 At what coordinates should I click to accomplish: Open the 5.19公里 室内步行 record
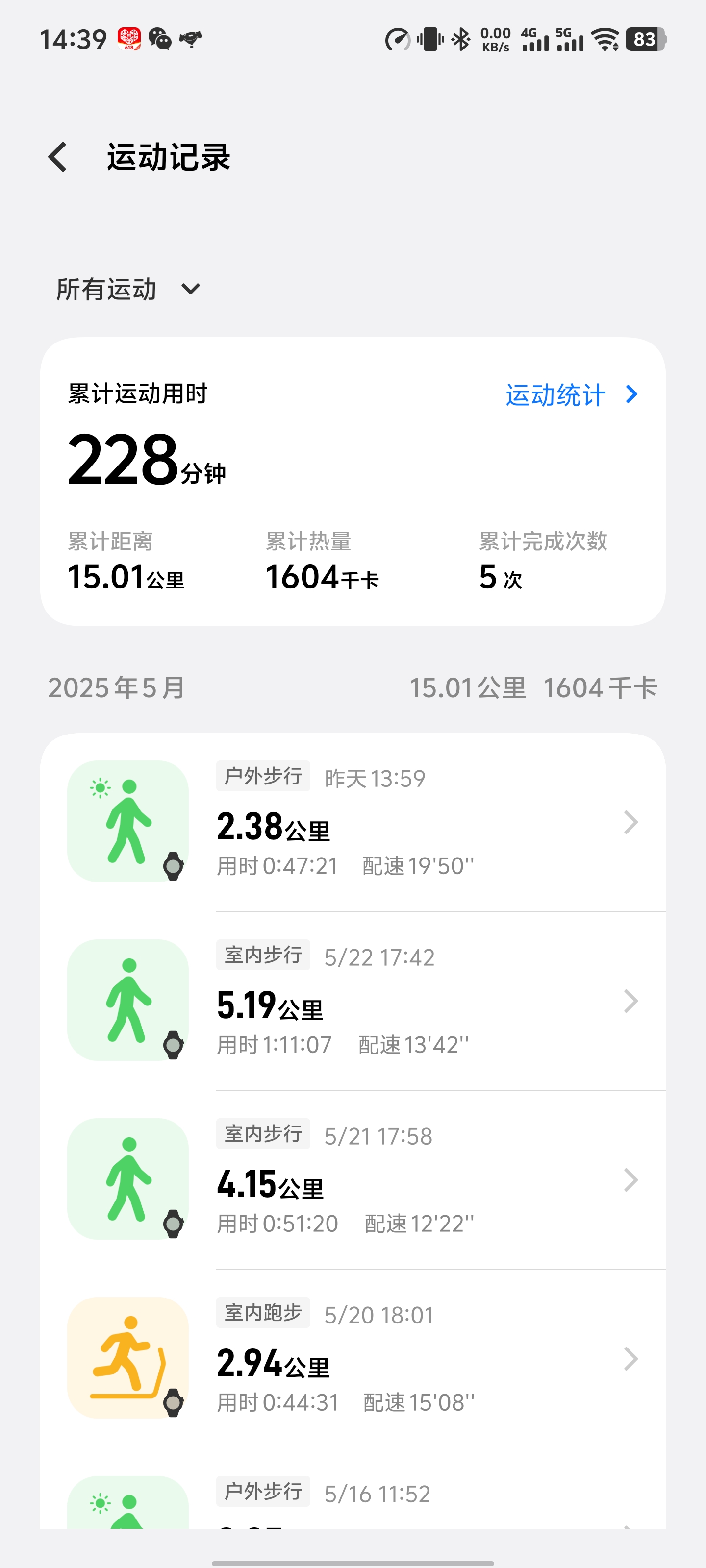pyautogui.click(x=353, y=1001)
